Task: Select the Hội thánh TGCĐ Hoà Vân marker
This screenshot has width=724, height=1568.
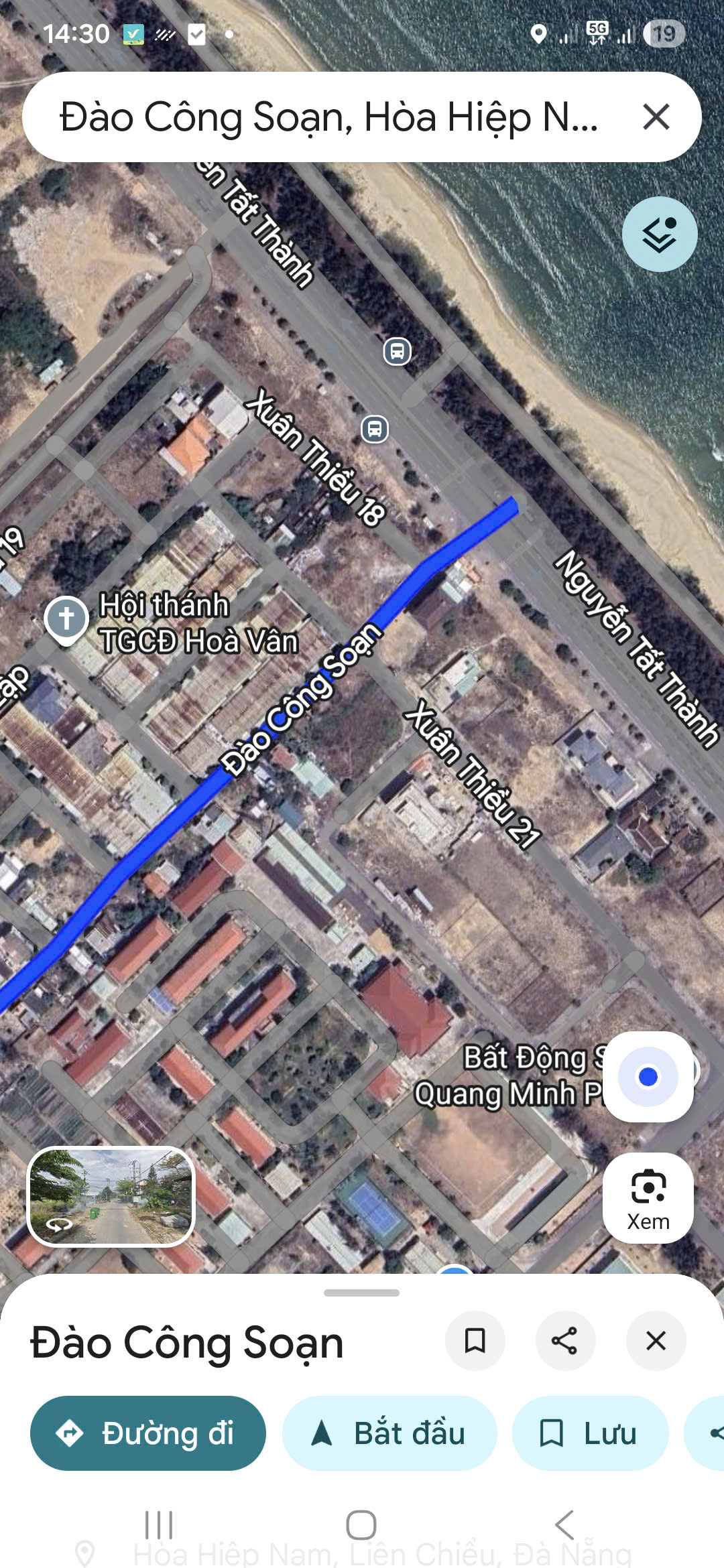Action: click(x=66, y=618)
